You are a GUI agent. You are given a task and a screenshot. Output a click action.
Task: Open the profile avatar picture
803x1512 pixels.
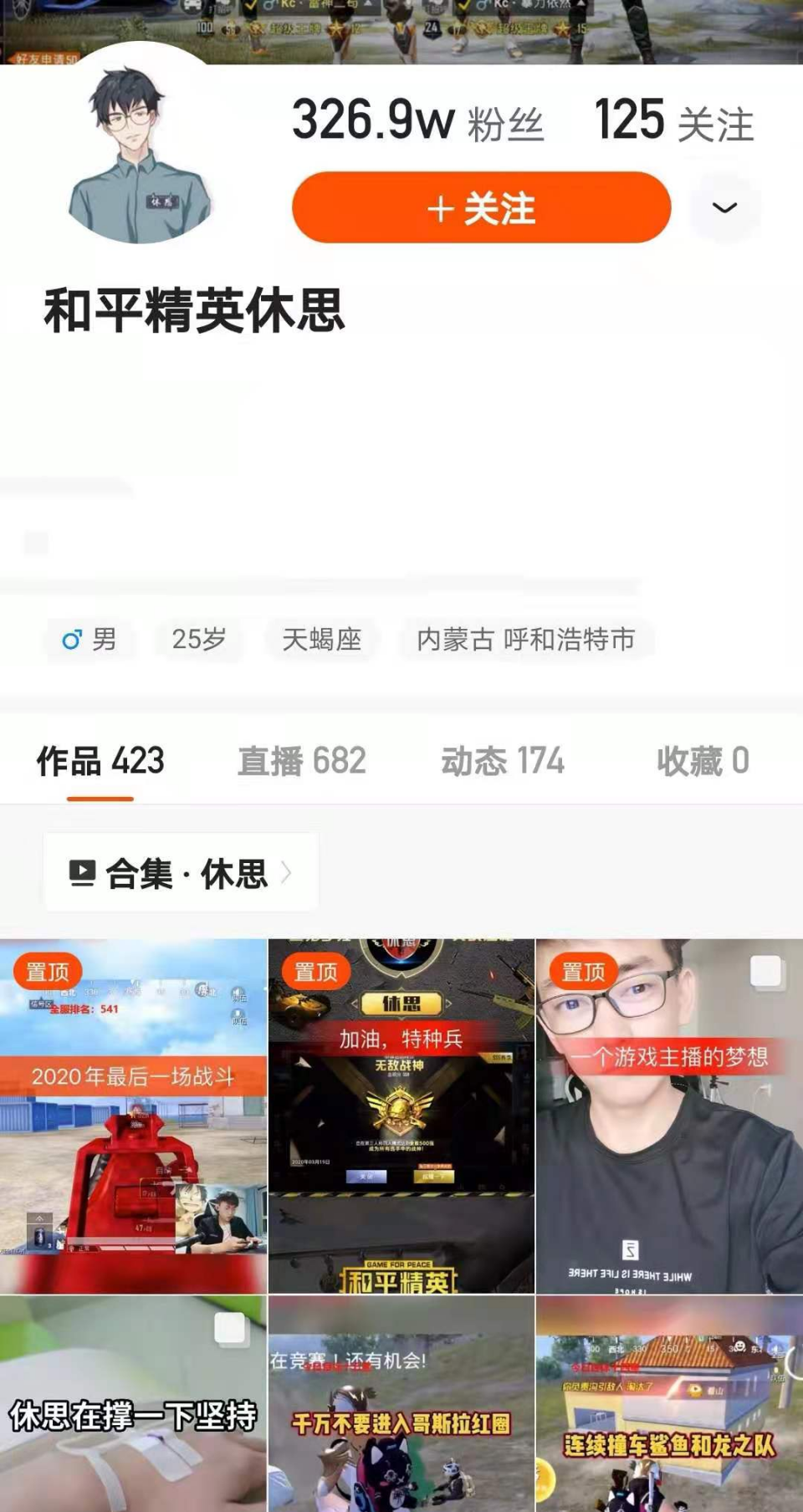(x=139, y=155)
